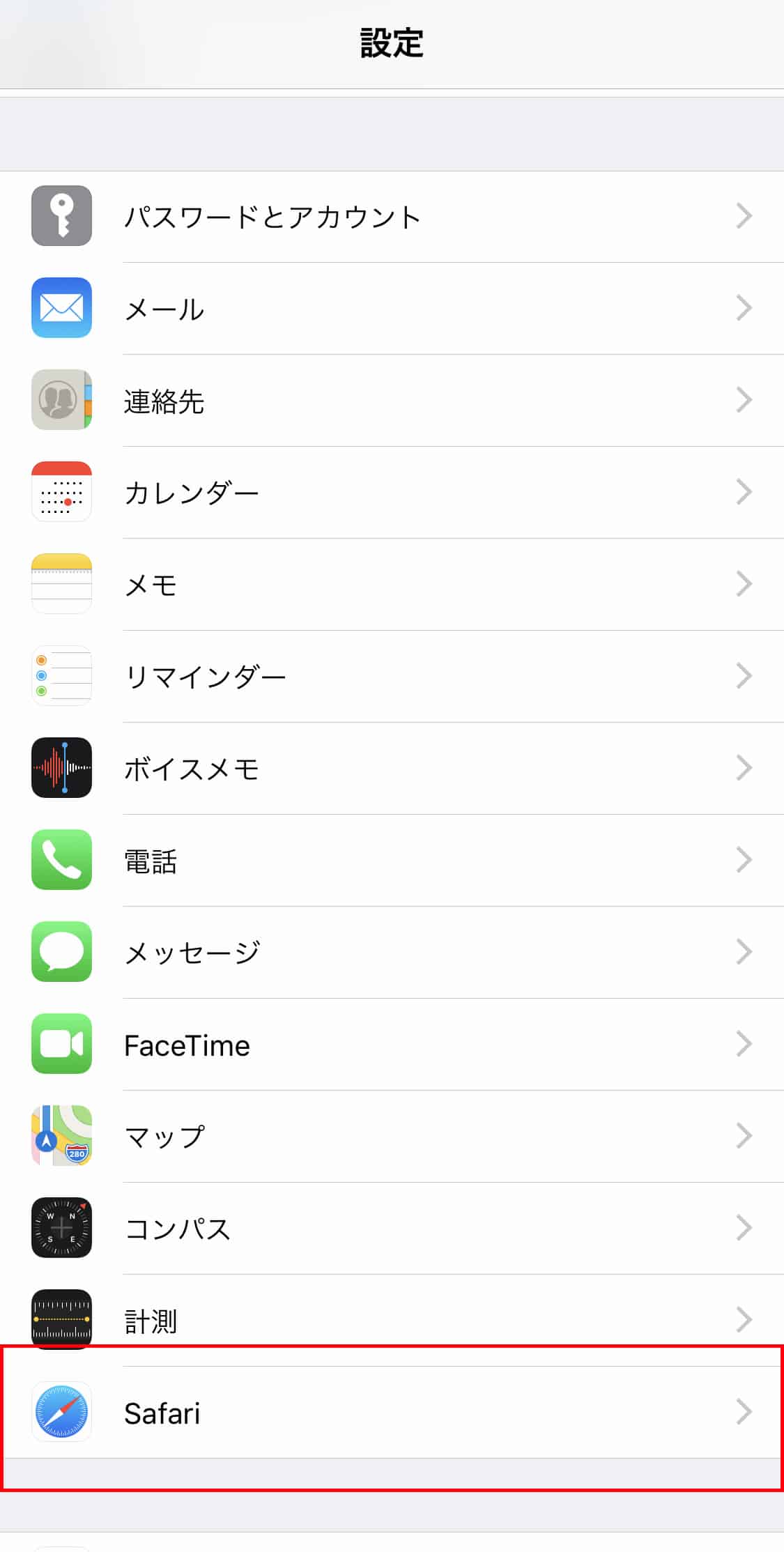
Task: Open メール settings row
Action: (x=392, y=309)
